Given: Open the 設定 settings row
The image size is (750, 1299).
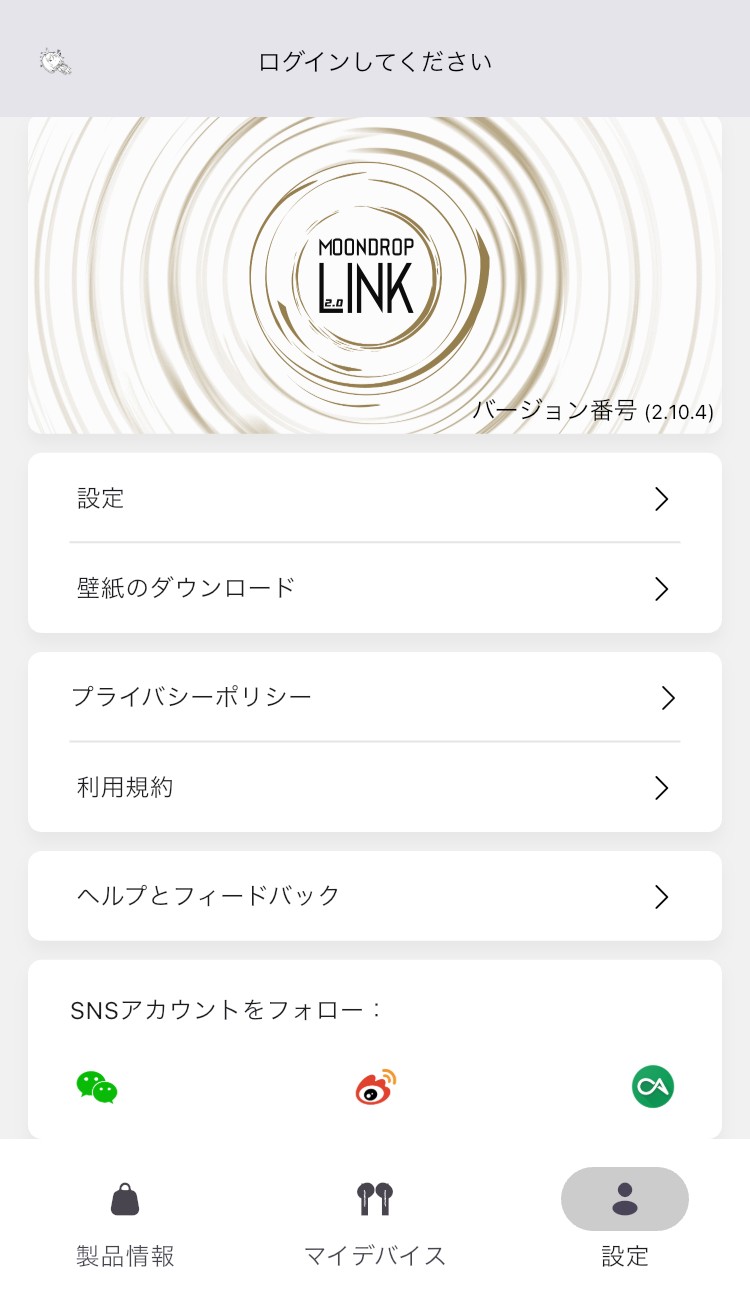Looking at the screenshot, I should tap(375, 498).
